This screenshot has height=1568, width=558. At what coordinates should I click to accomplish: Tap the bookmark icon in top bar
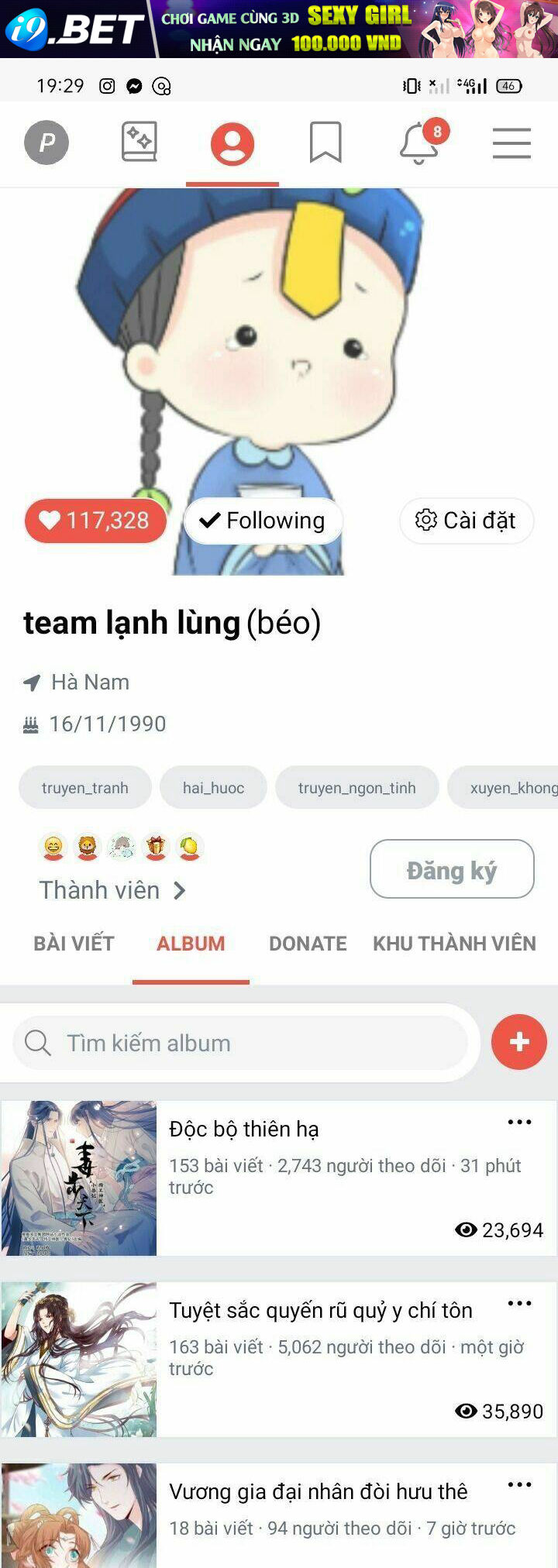point(324,142)
